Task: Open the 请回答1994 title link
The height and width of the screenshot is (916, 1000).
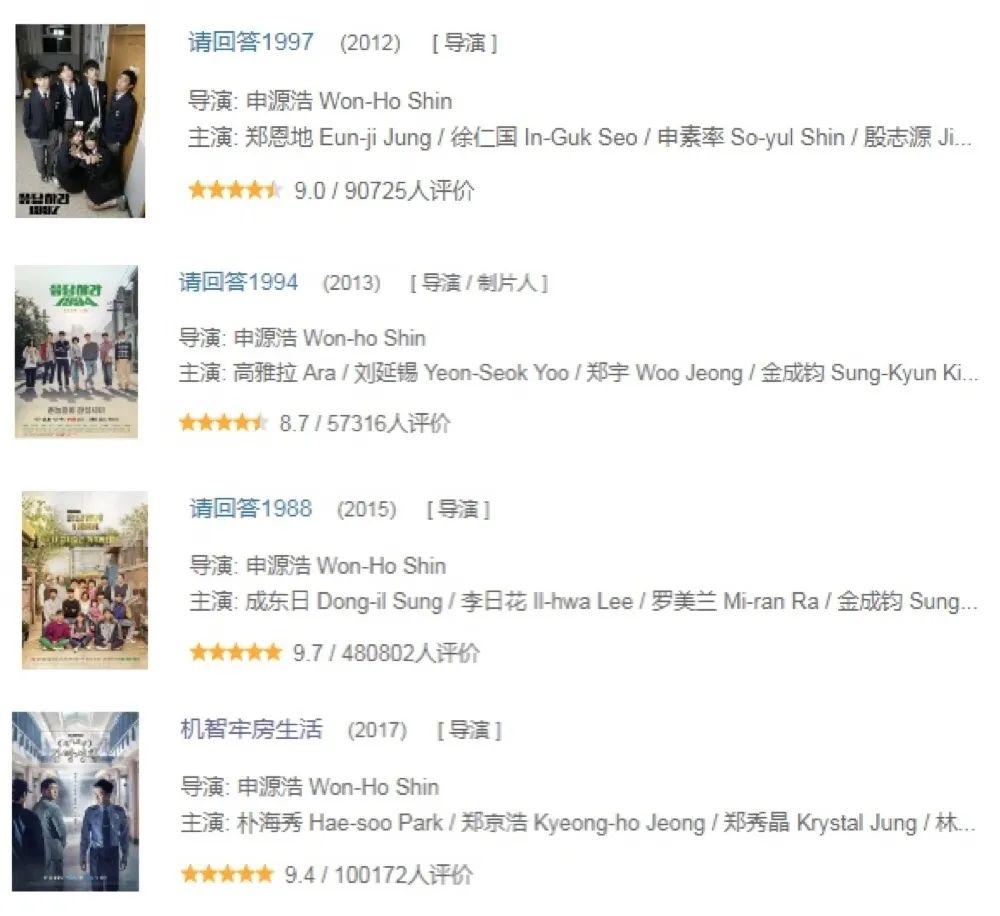Action: (238, 282)
